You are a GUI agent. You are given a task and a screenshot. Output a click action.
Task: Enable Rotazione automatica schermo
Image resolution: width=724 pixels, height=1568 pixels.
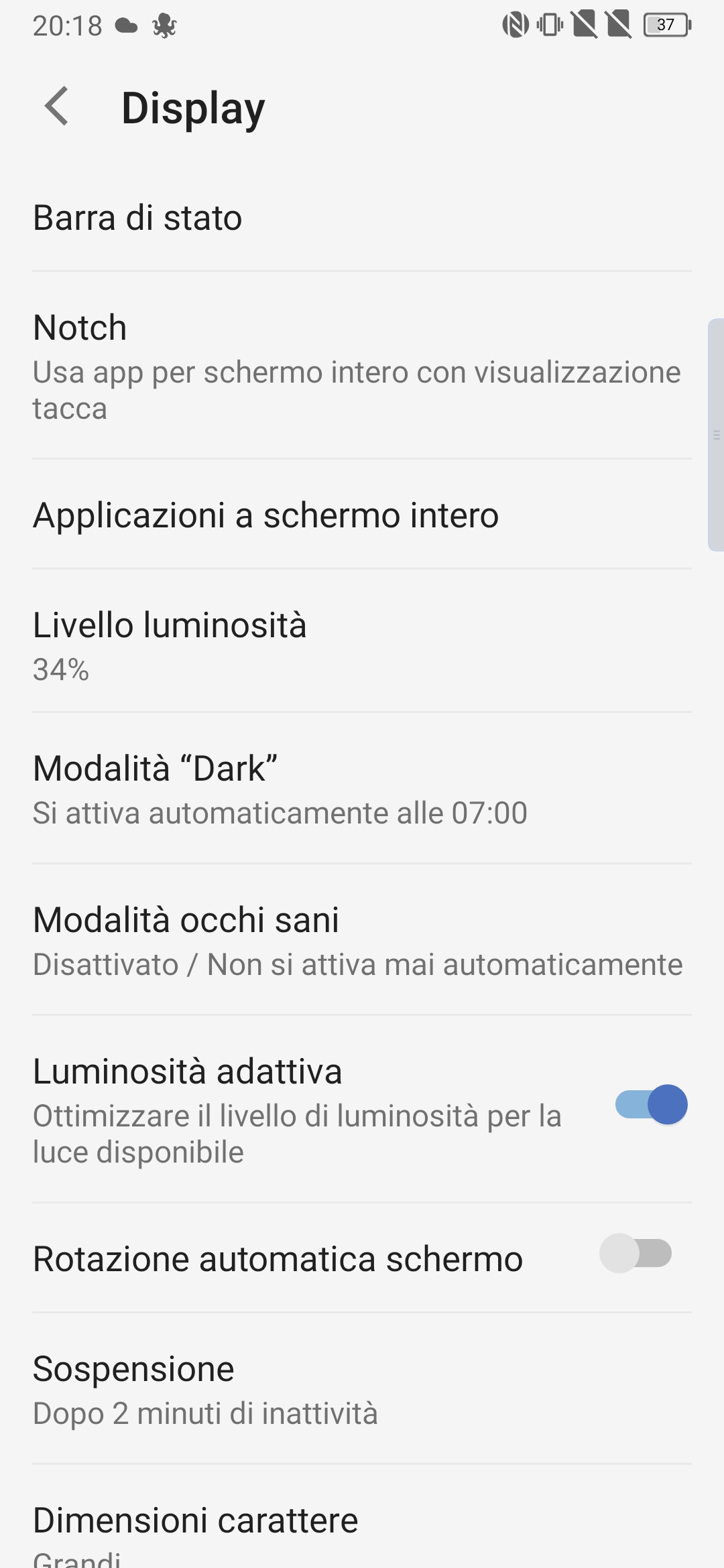[636, 1253]
